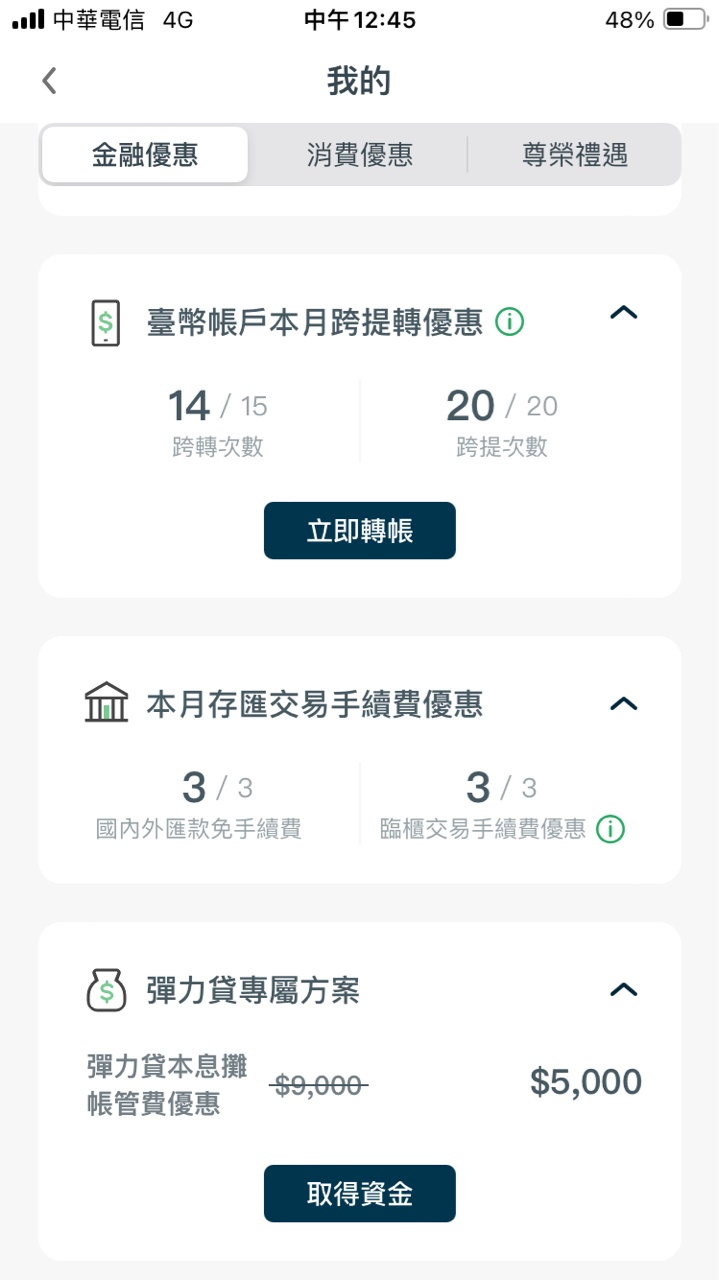
Task: Tap the 取得資金 button
Action: pyautogui.click(x=359, y=1194)
